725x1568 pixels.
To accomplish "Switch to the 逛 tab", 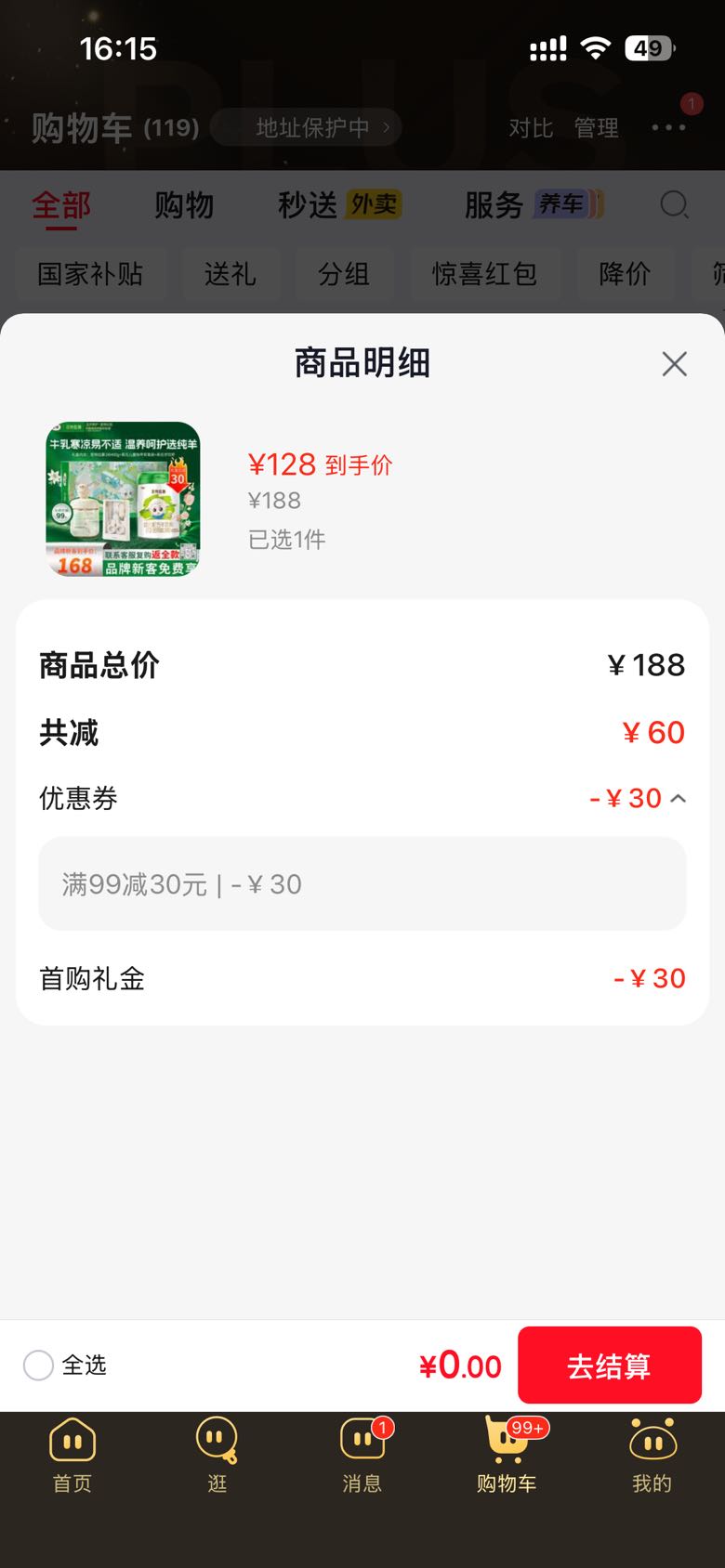I will pyautogui.click(x=217, y=1455).
